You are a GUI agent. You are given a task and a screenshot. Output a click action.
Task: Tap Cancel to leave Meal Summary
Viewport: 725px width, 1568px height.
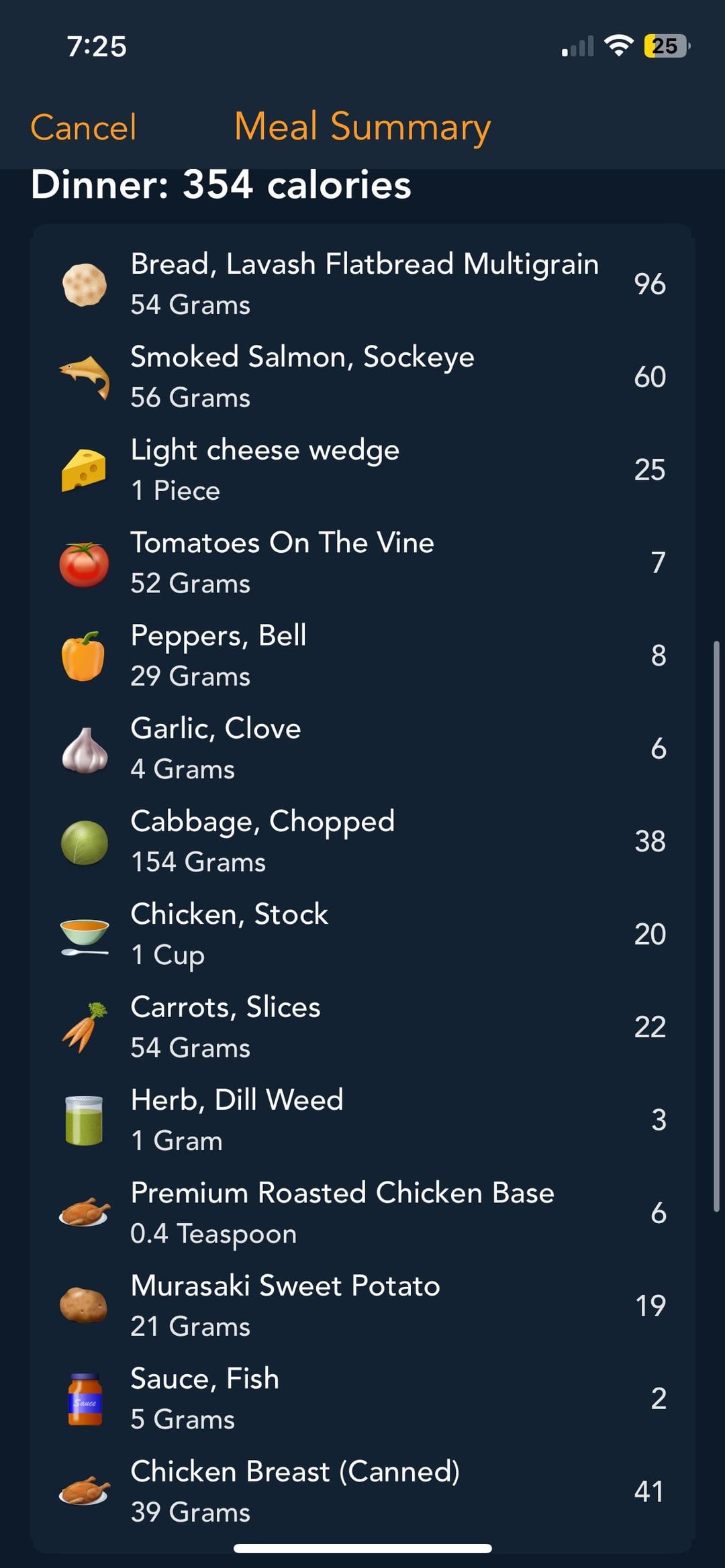coord(83,127)
